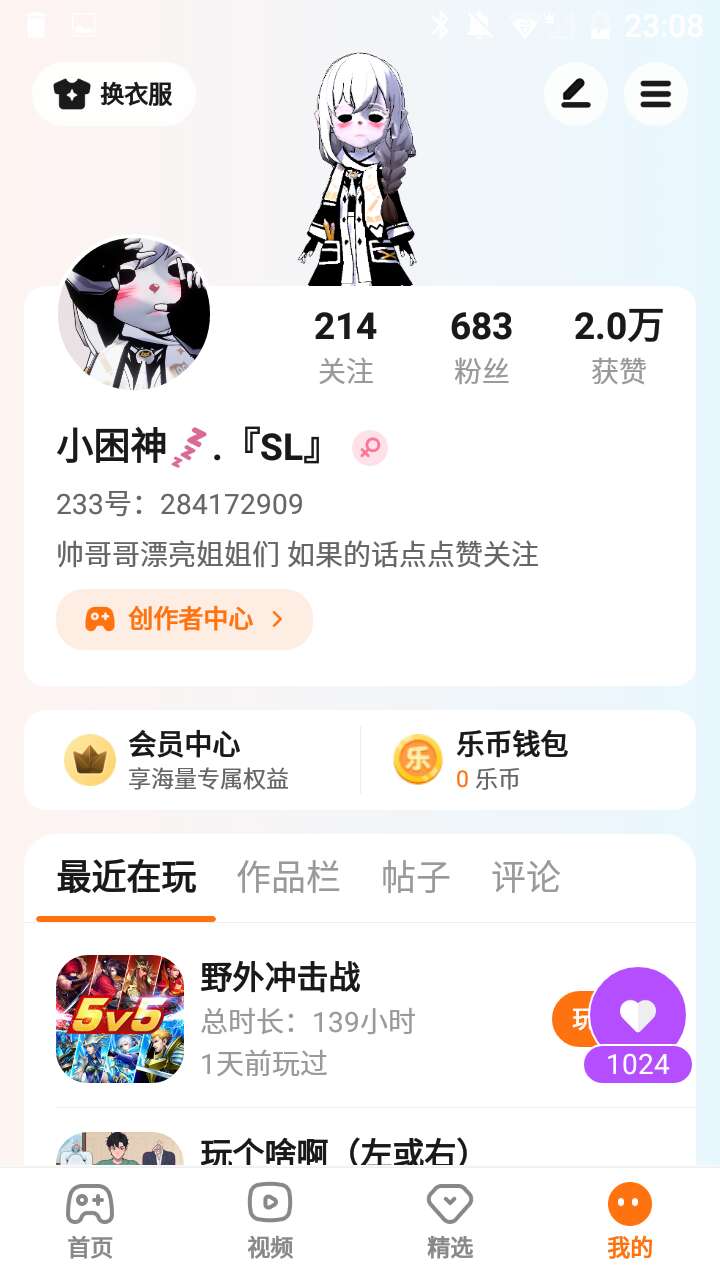Go to the 精选 featured tab

coord(450,1222)
